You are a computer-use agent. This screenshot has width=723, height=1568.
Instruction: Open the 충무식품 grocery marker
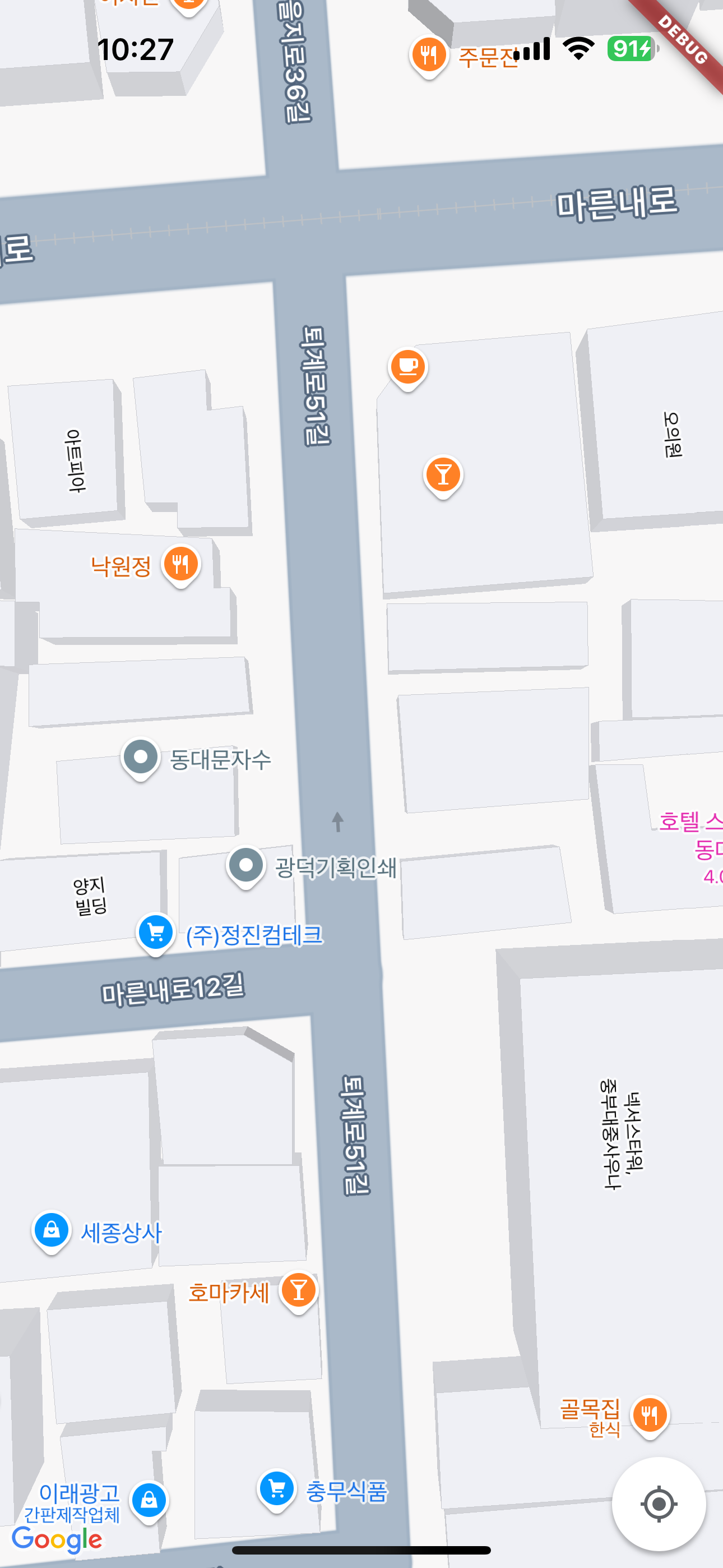tap(277, 1488)
